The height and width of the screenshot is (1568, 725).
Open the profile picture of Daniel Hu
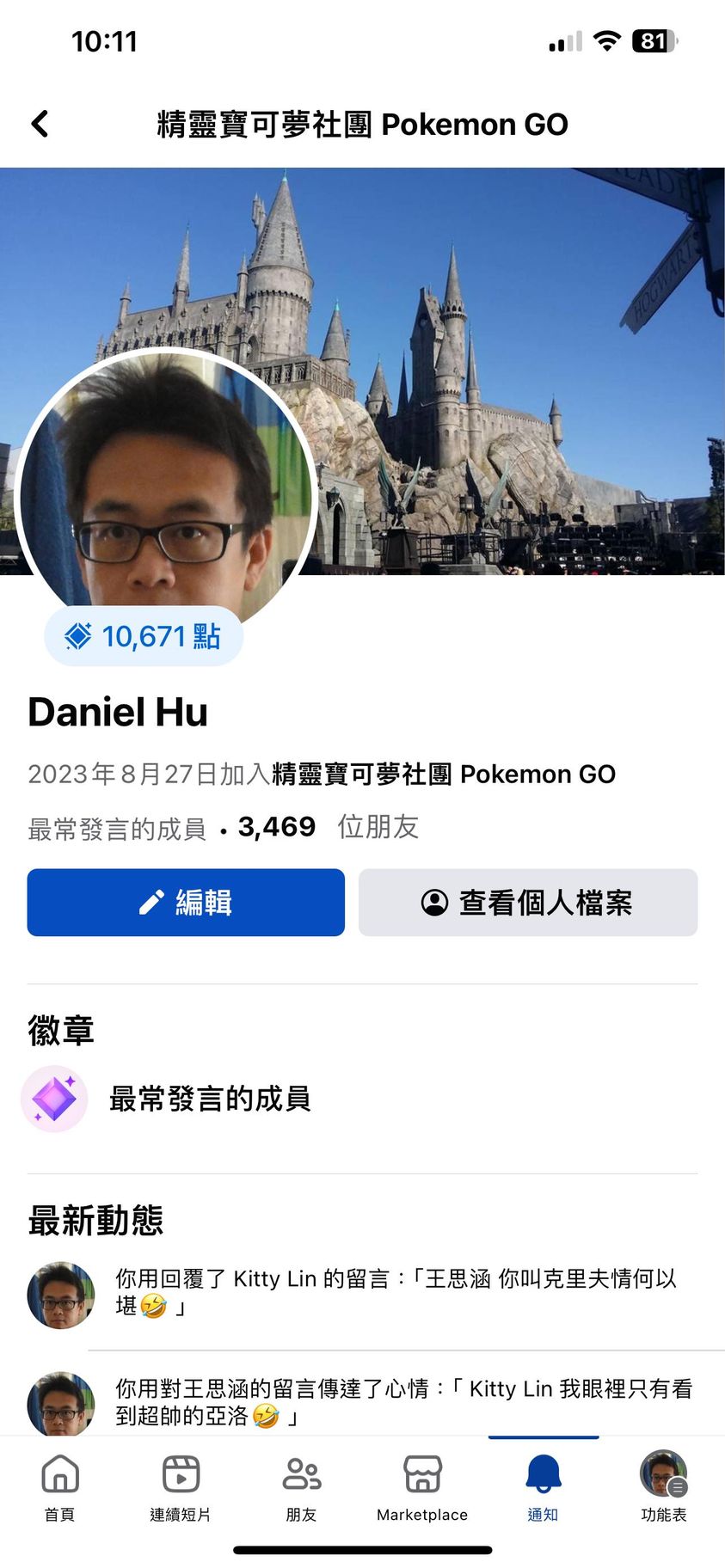[165, 490]
